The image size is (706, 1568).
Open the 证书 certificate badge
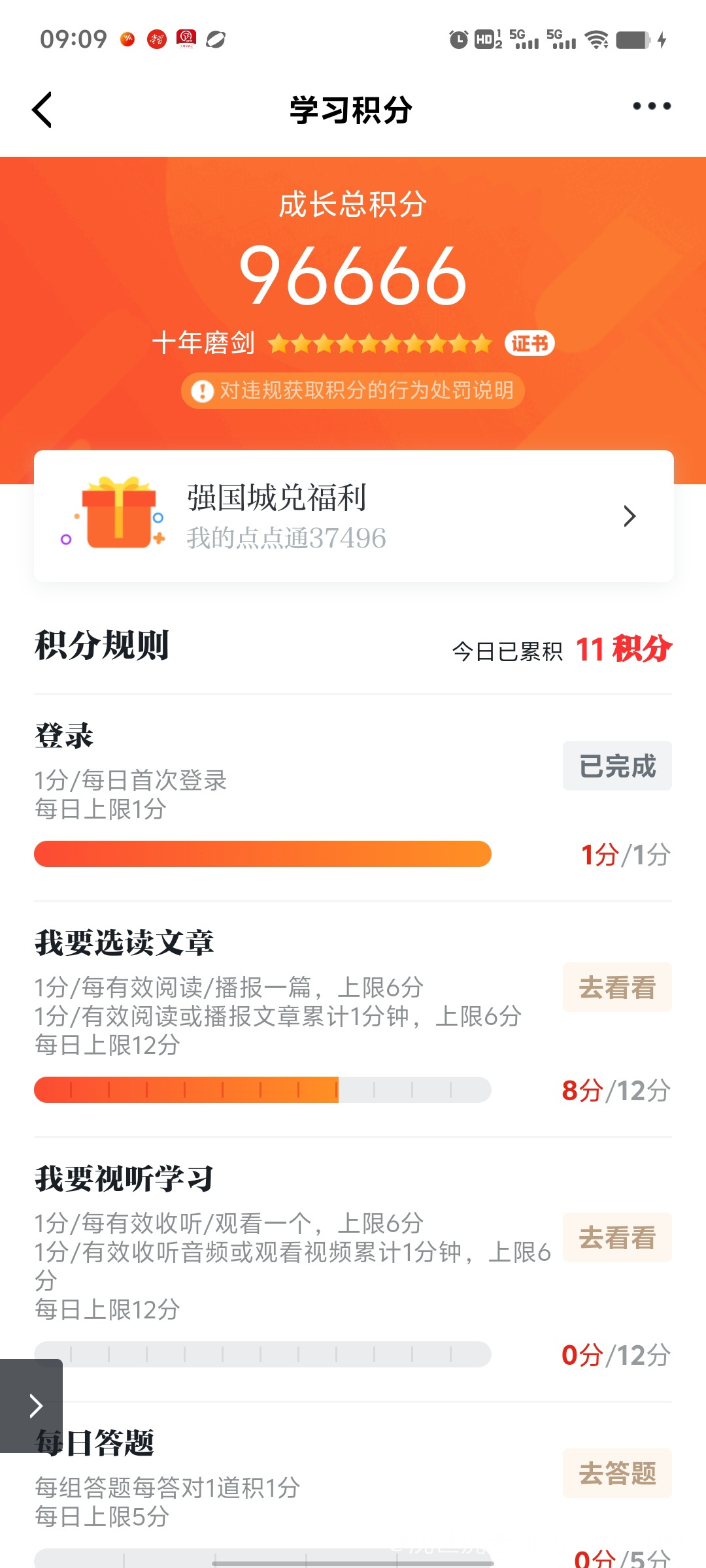529,343
